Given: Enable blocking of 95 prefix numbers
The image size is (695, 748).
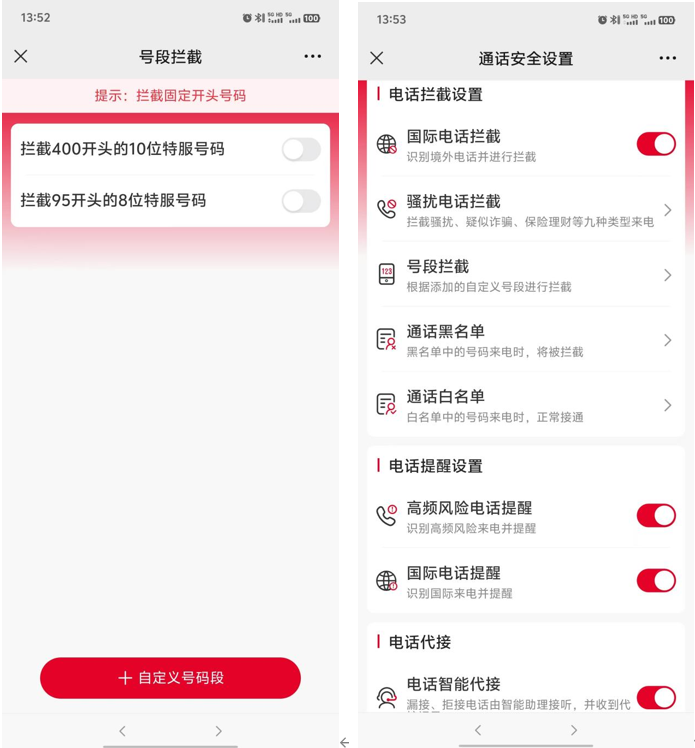Looking at the screenshot, I should point(300,201).
